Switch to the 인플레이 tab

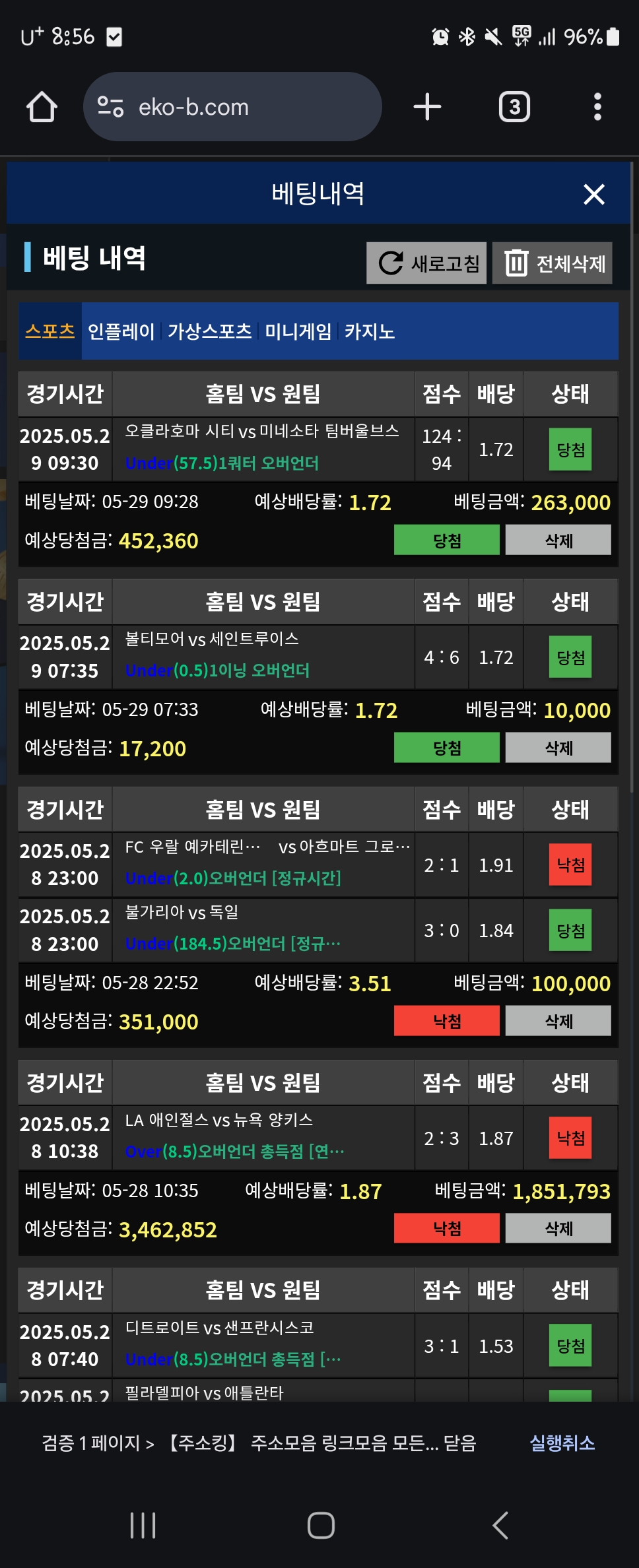121,331
